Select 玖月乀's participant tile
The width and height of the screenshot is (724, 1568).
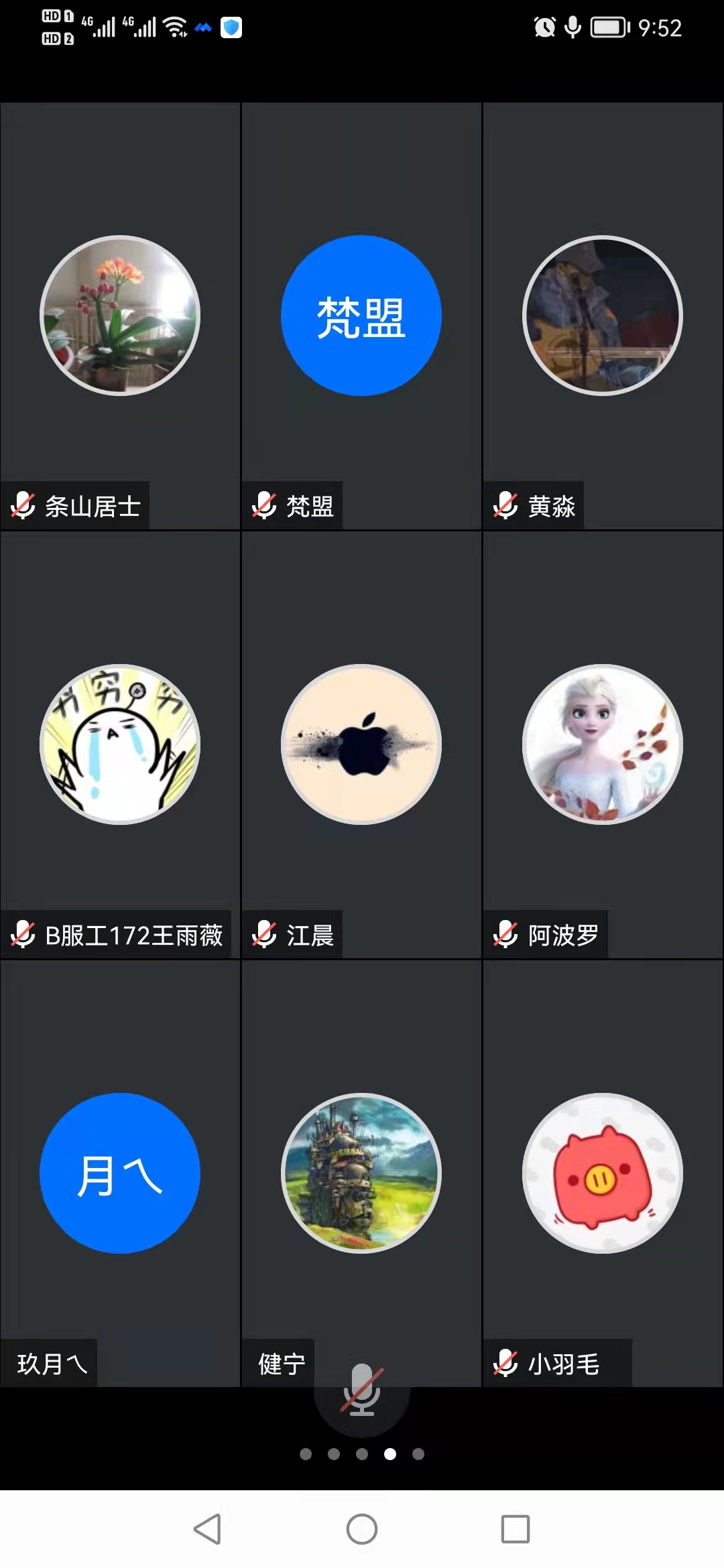[x=120, y=1173]
